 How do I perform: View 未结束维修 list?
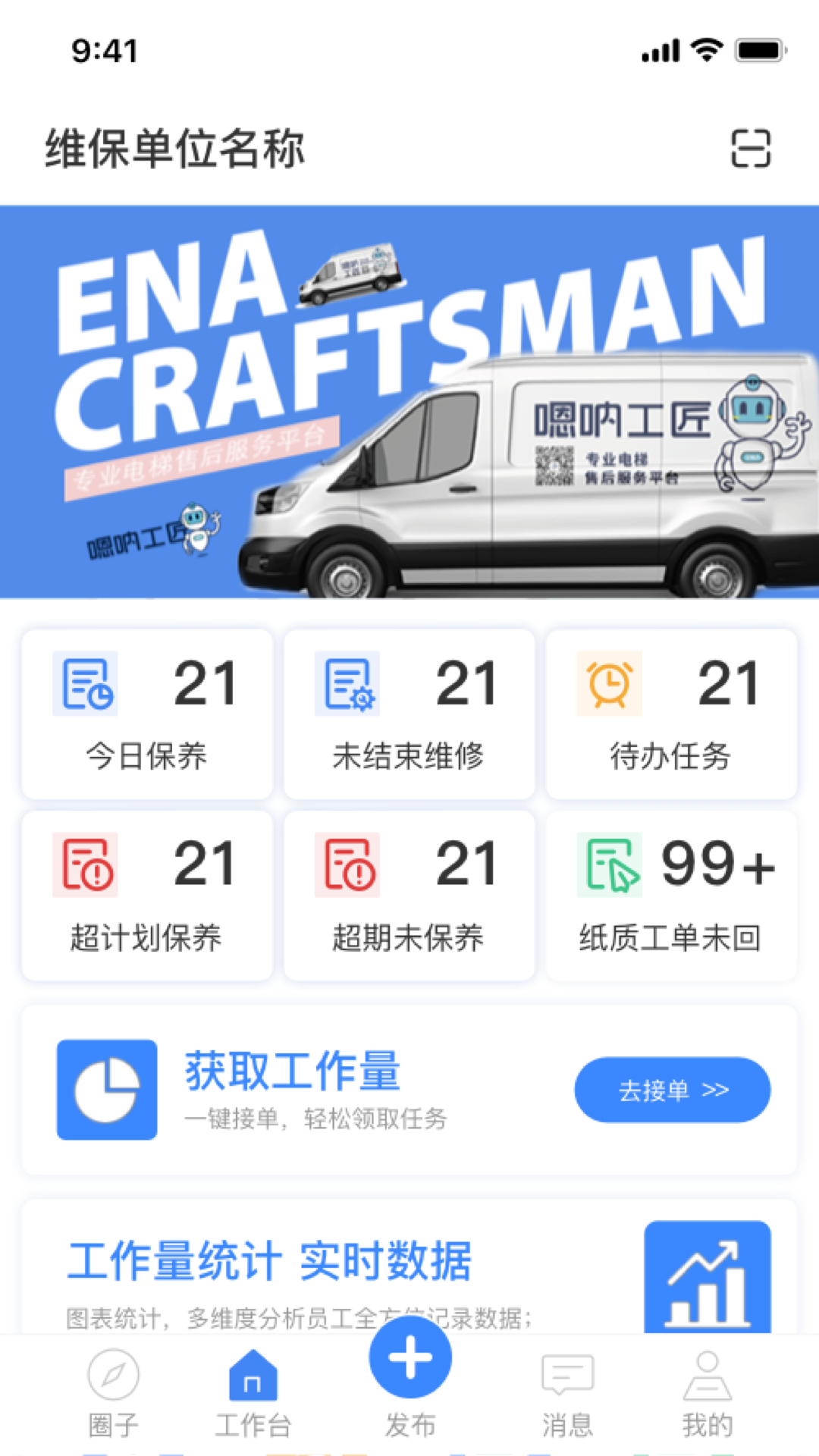pyautogui.click(x=409, y=714)
